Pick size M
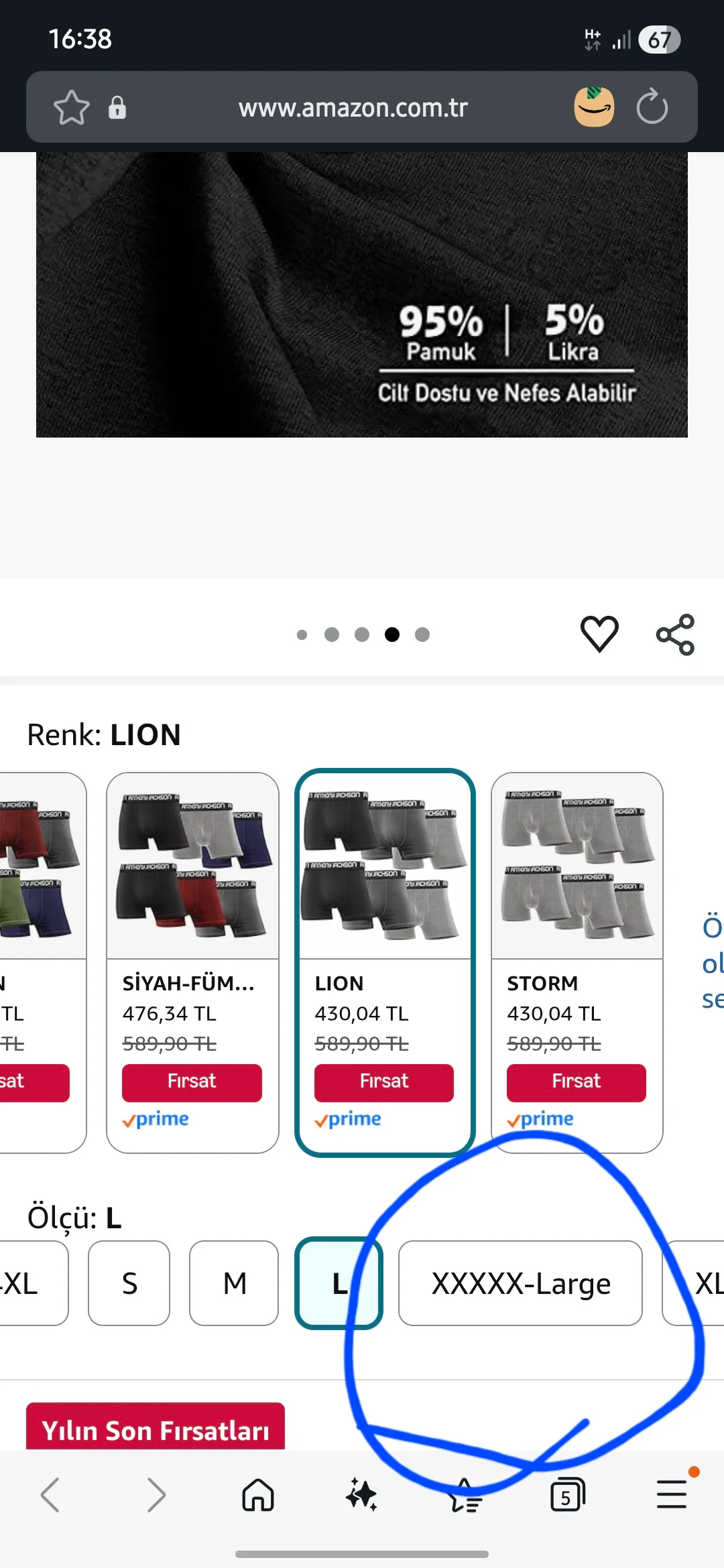The width and height of the screenshot is (724, 1568). [234, 1283]
